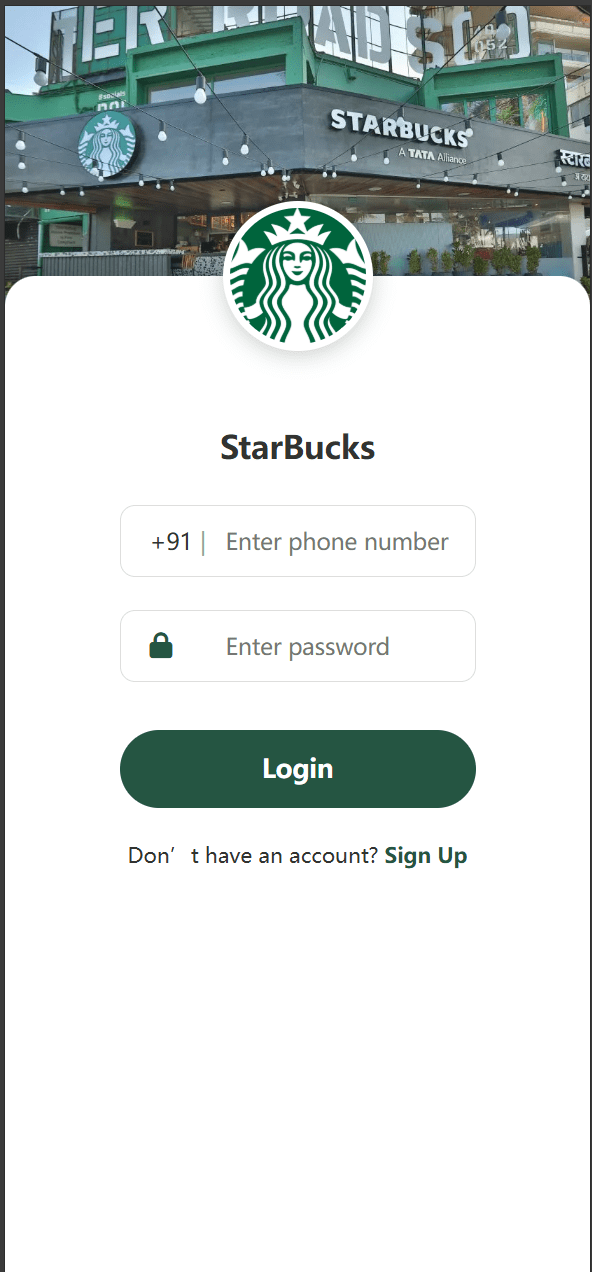The height and width of the screenshot is (1272, 592).
Task: Focus the Enter password field
Action: [298, 646]
